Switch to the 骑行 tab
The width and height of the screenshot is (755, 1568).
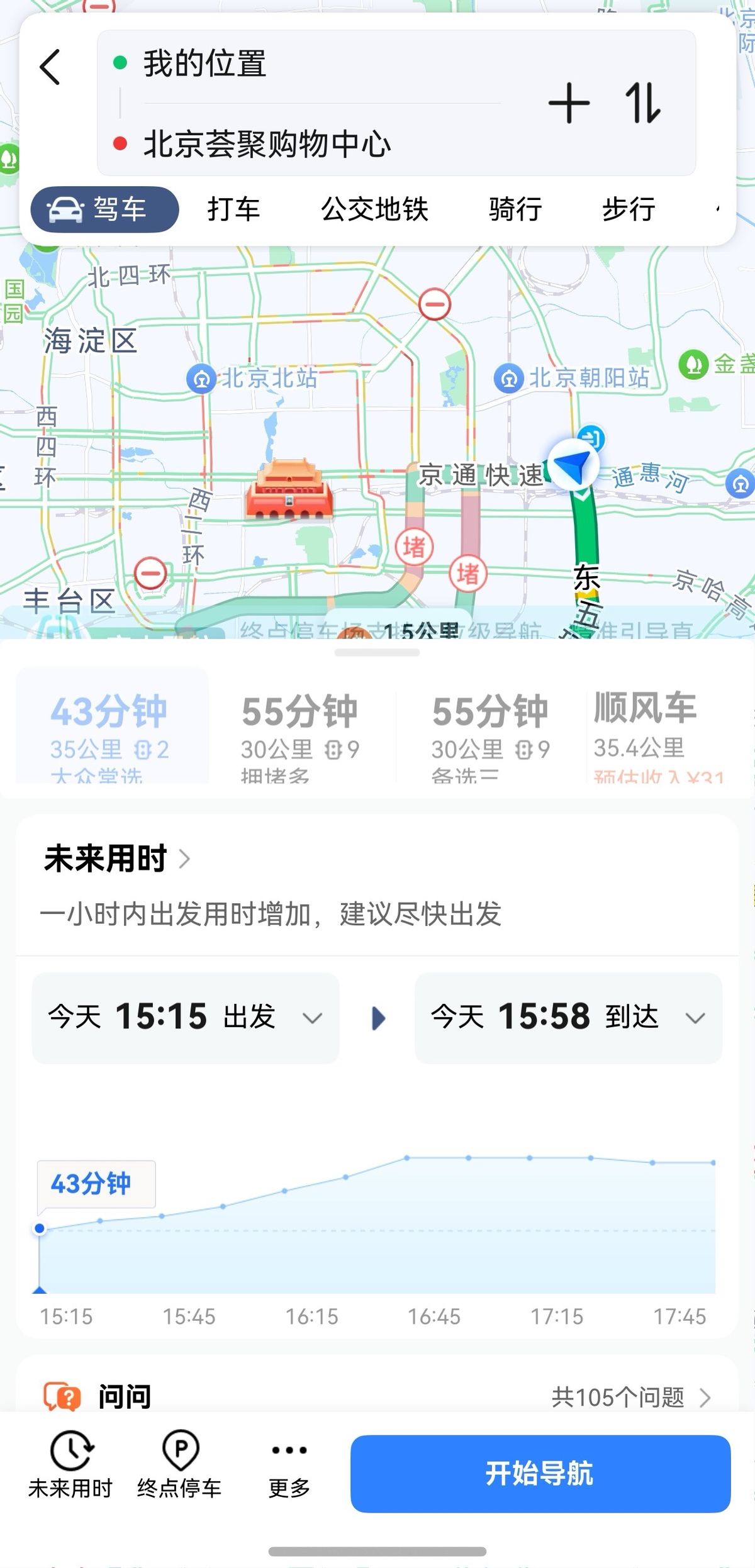point(515,209)
